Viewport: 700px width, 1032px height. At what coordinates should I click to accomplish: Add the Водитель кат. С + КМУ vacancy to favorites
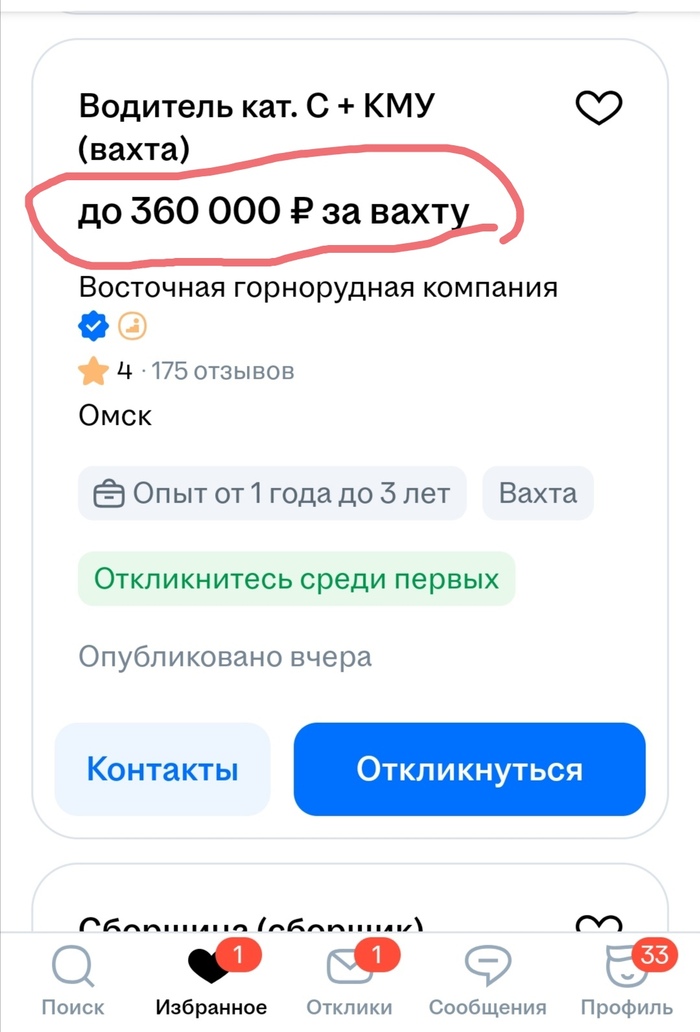coord(599,108)
